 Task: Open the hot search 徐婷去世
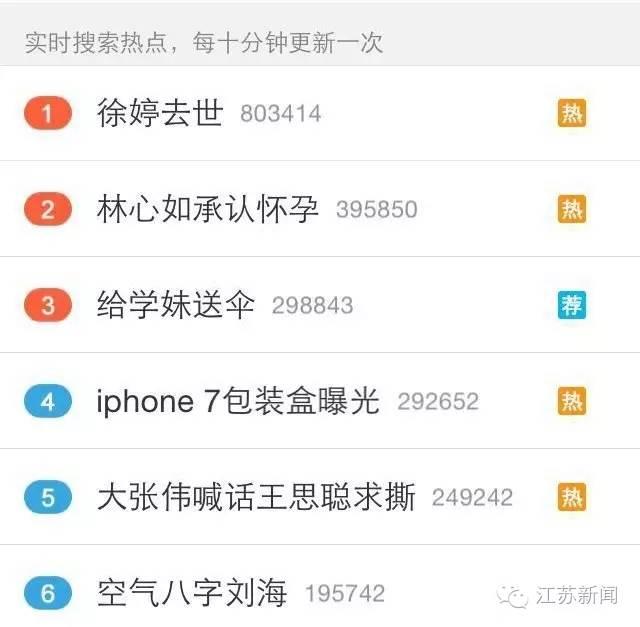[160, 113]
